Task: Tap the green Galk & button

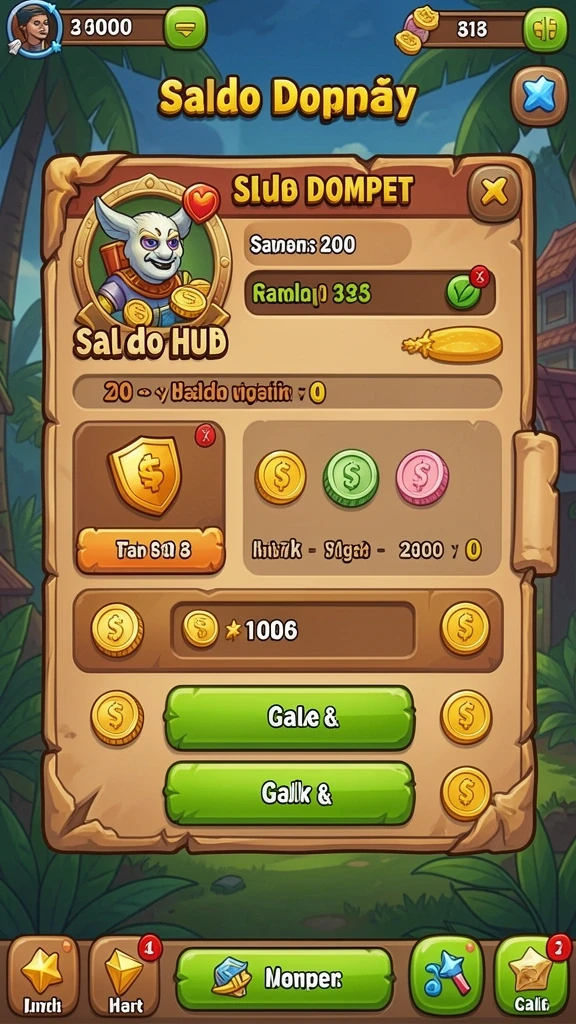Action: pos(289,793)
